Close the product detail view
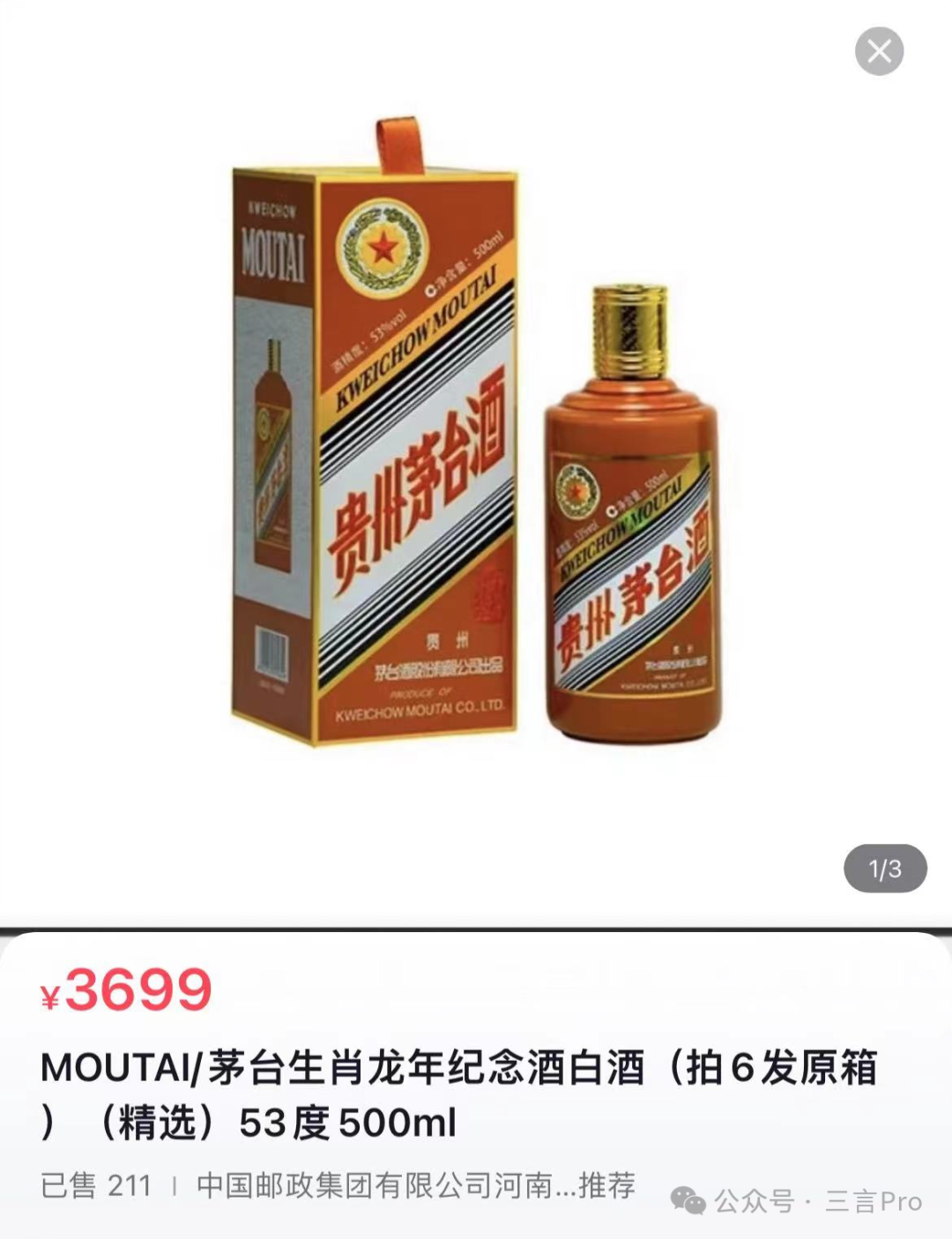Image resolution: width=952 pixels, height=1239 pixels. (x=879, y=51)
